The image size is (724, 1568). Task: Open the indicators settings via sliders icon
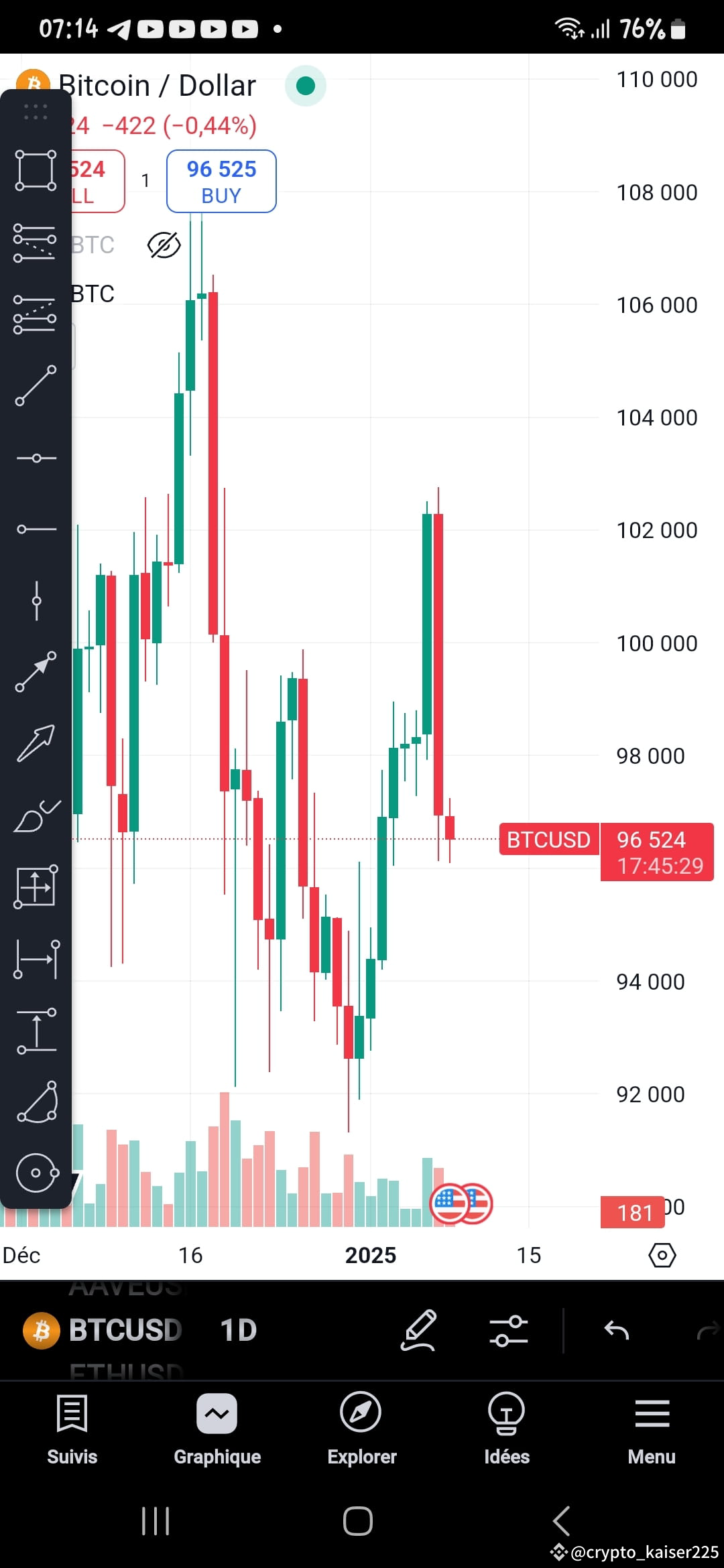[x=507, y=1330]
